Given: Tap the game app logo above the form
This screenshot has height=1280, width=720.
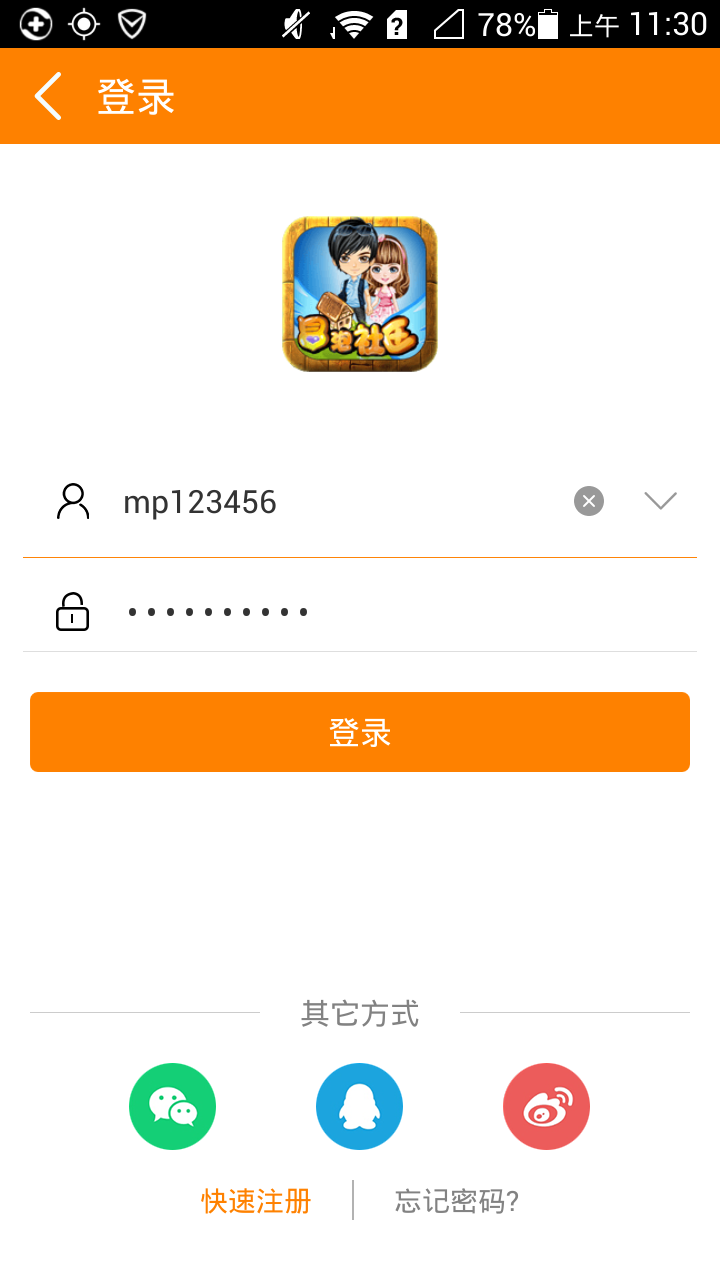Looking at the screenshot, I should coord(359,293).
